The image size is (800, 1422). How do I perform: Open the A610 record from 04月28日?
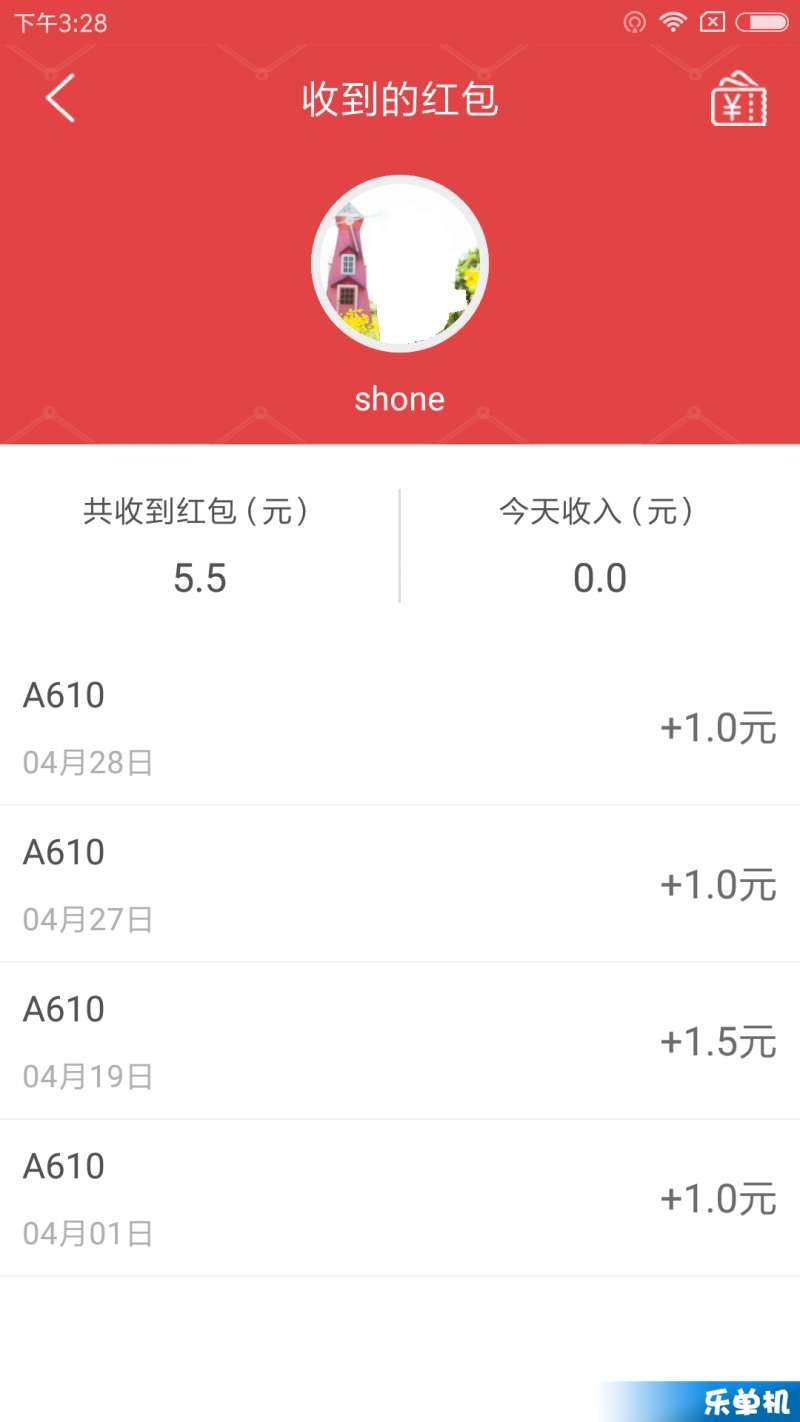[400, 727]
